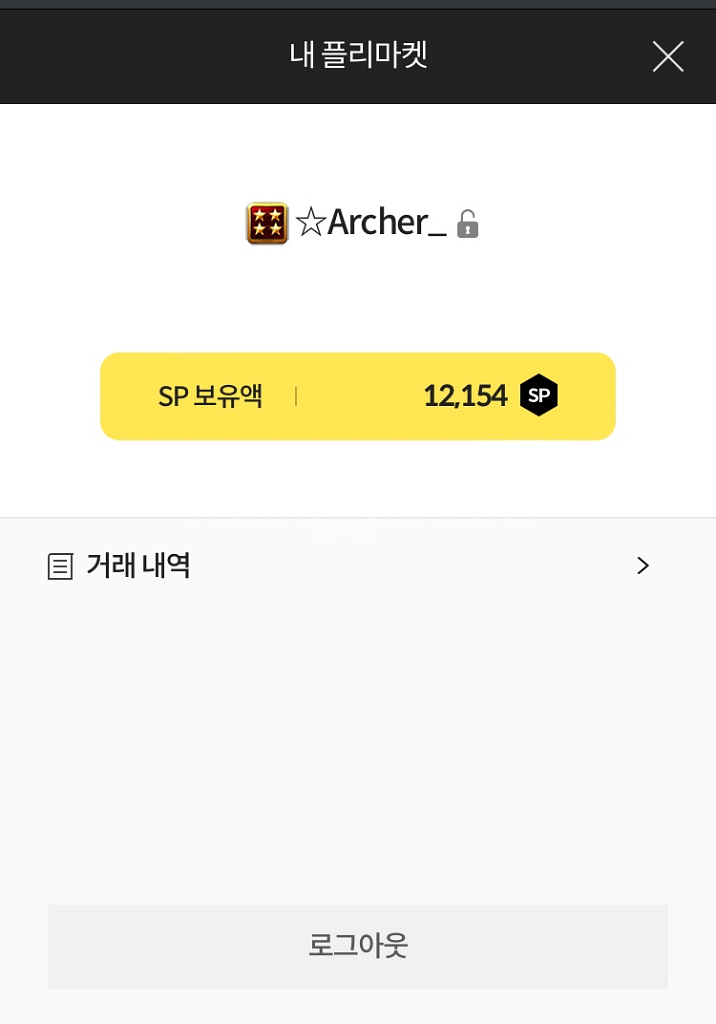Tap the SP 보유액 balance bar
The height and width of the screenshot is (1024, 716).
(358, 396)
